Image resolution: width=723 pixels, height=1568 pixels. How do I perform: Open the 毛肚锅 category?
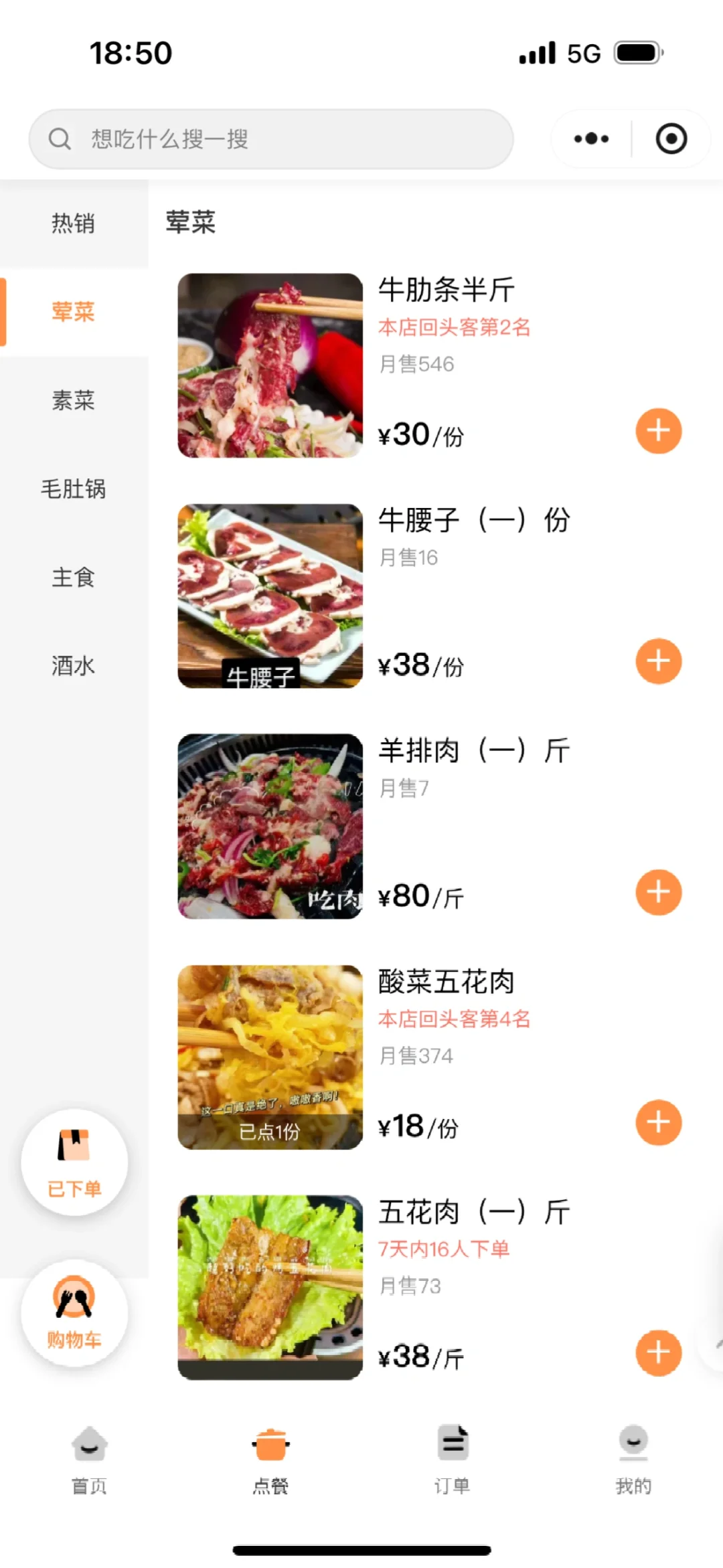pyautogui.click(x=74, y=489)
